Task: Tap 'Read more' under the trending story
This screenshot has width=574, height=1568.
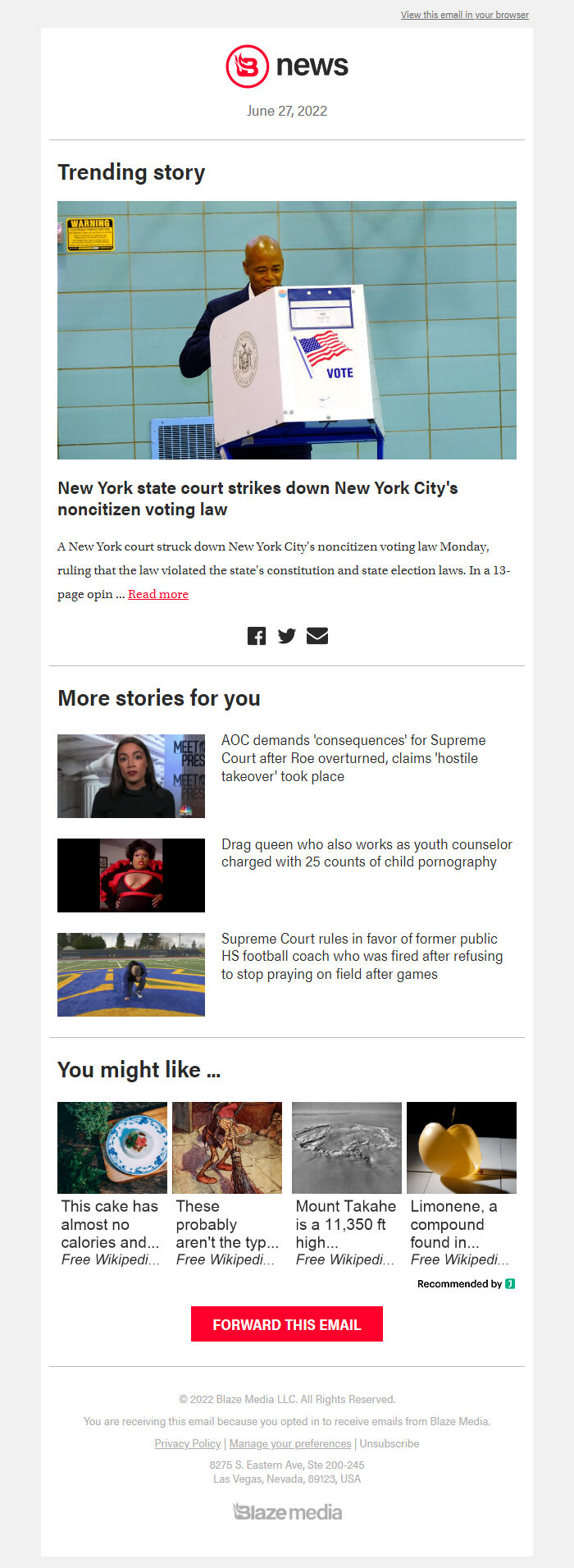Action: pyautogui.click(x=158, y=594)
